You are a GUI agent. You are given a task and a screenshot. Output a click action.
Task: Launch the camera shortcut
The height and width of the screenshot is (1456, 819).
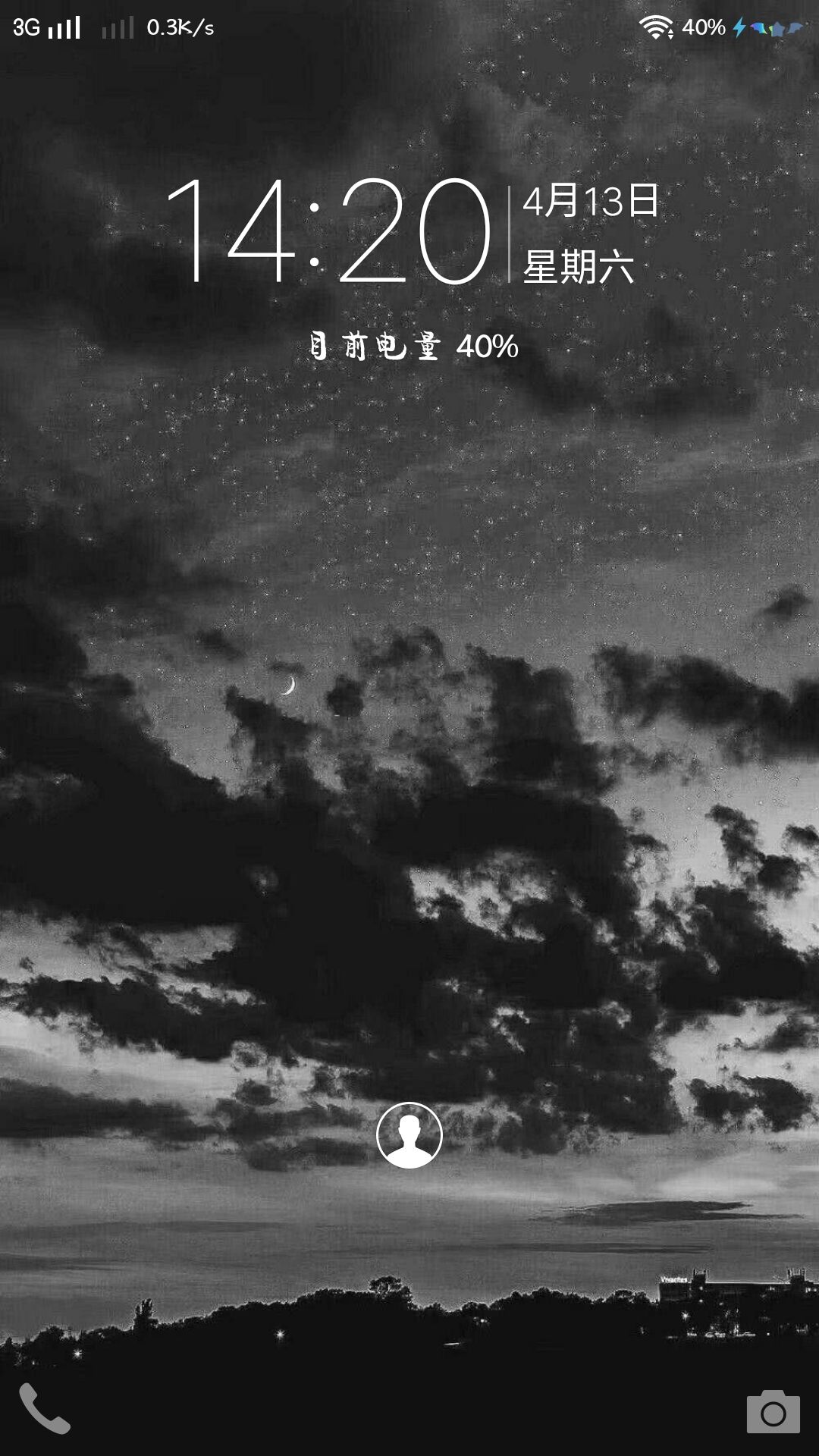pos(773,1411)
